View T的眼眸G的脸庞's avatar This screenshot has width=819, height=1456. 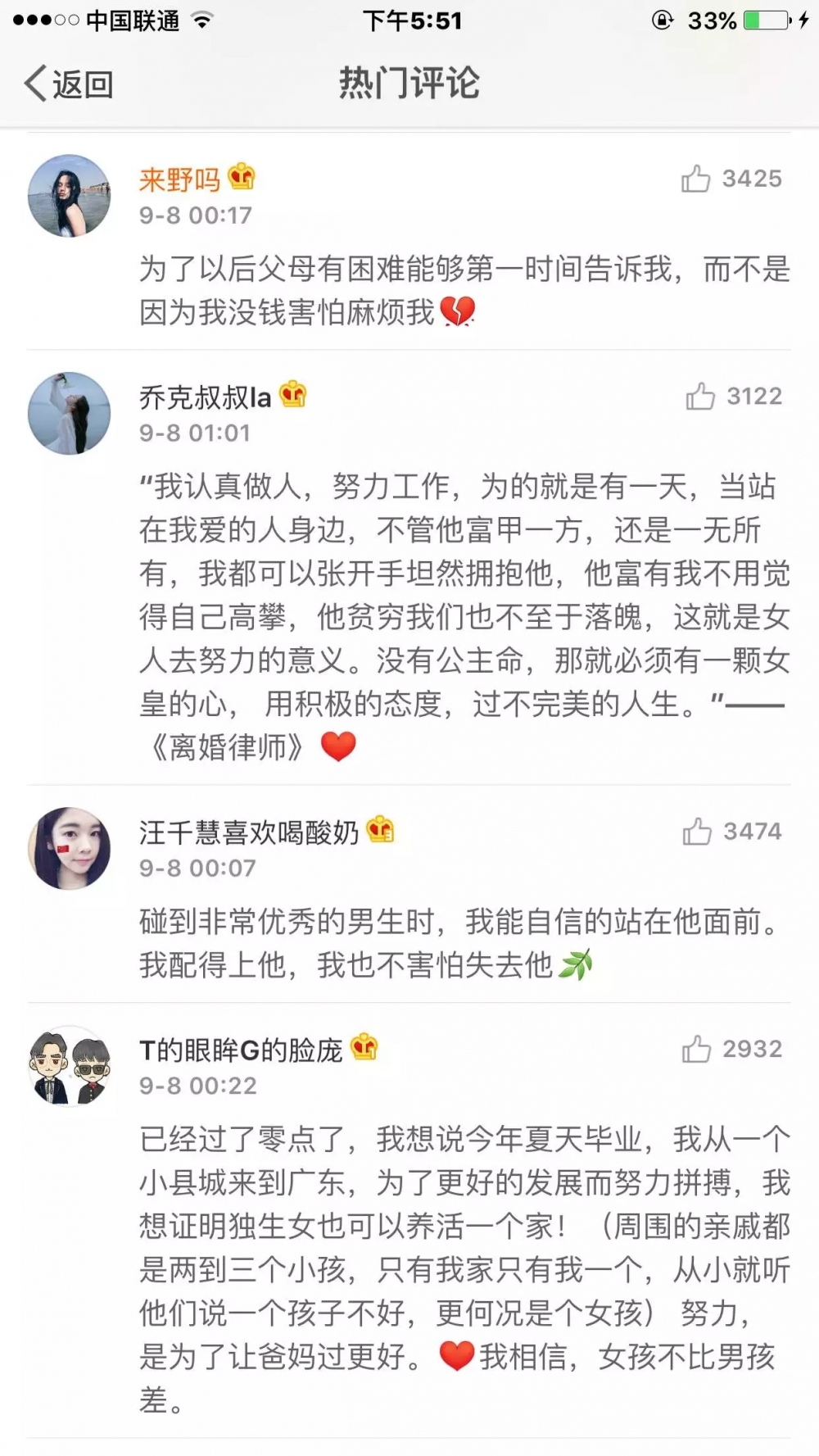70,1065
